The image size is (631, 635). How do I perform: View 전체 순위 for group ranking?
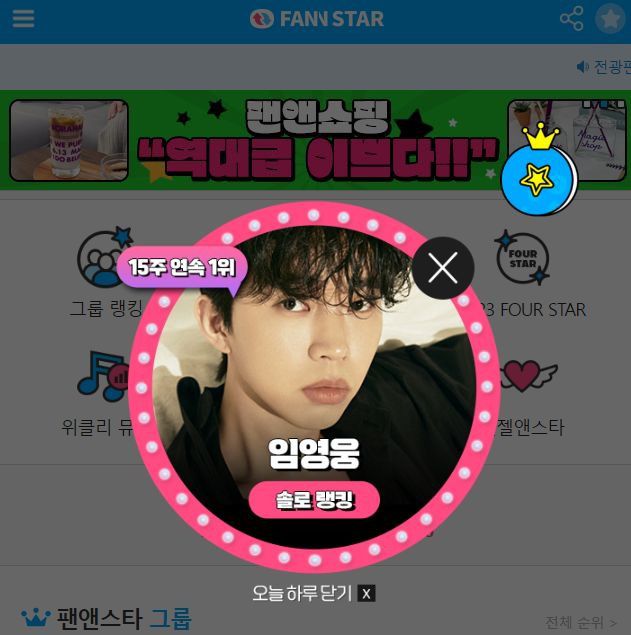pos(580,622)
